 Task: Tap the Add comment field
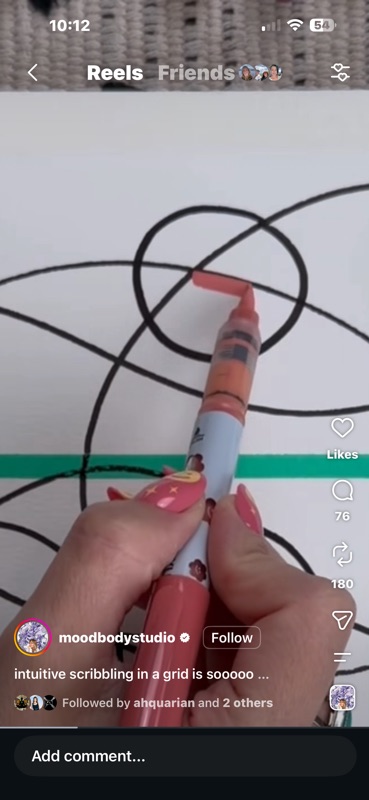pyautogui.click(x=185, y=756)
